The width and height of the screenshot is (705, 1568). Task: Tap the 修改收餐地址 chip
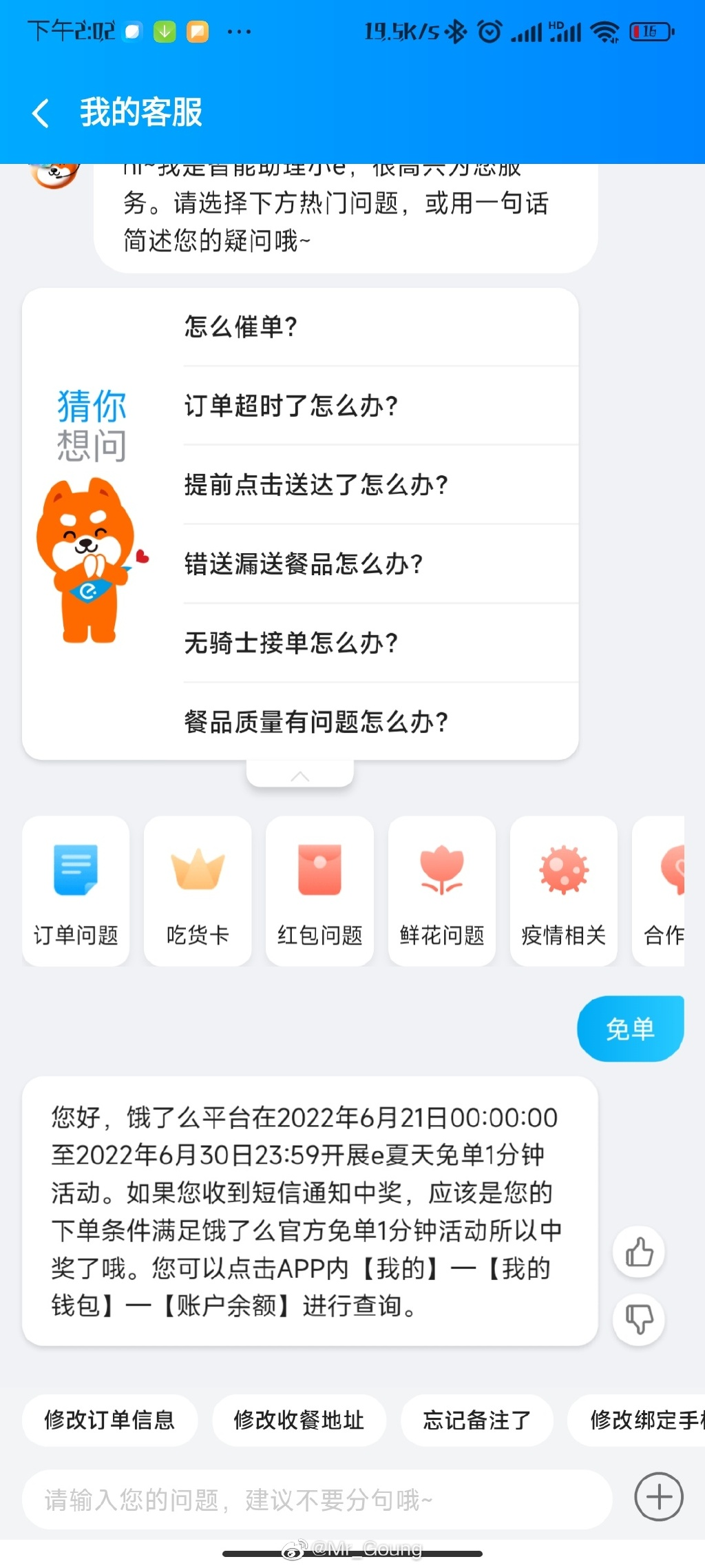[299, 1420]
